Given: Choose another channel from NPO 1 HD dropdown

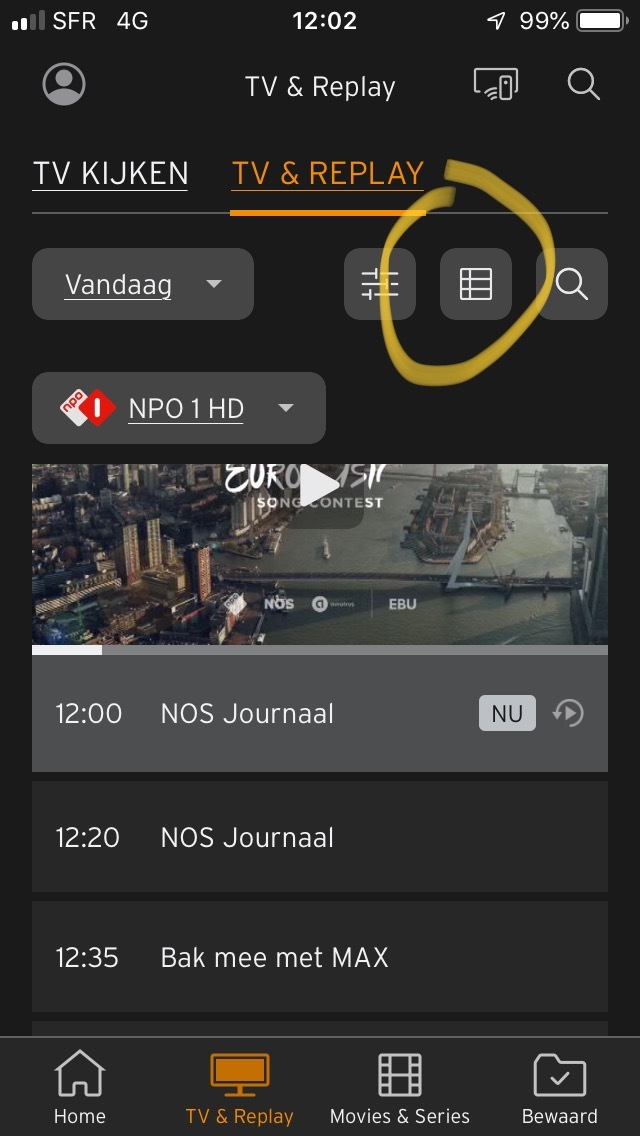Looking at the screenshot, I should pyautogui.click(x=179, y=408).
